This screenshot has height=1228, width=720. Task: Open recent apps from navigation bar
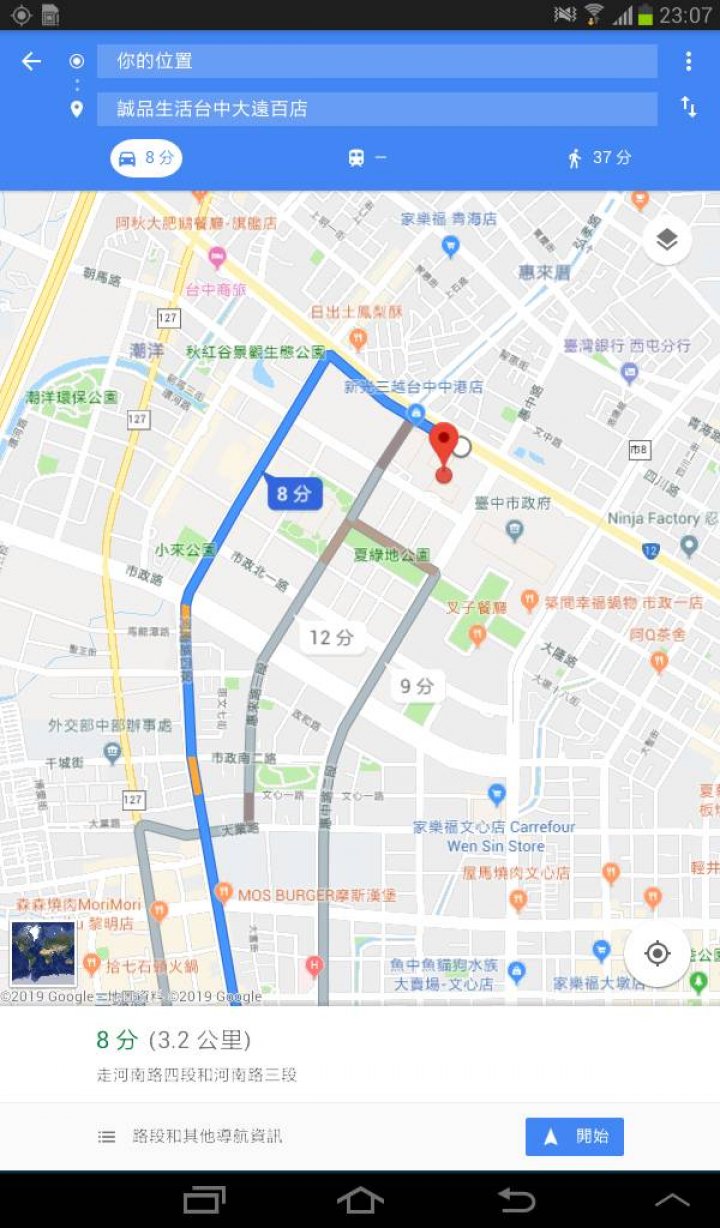coord(204,1200)
